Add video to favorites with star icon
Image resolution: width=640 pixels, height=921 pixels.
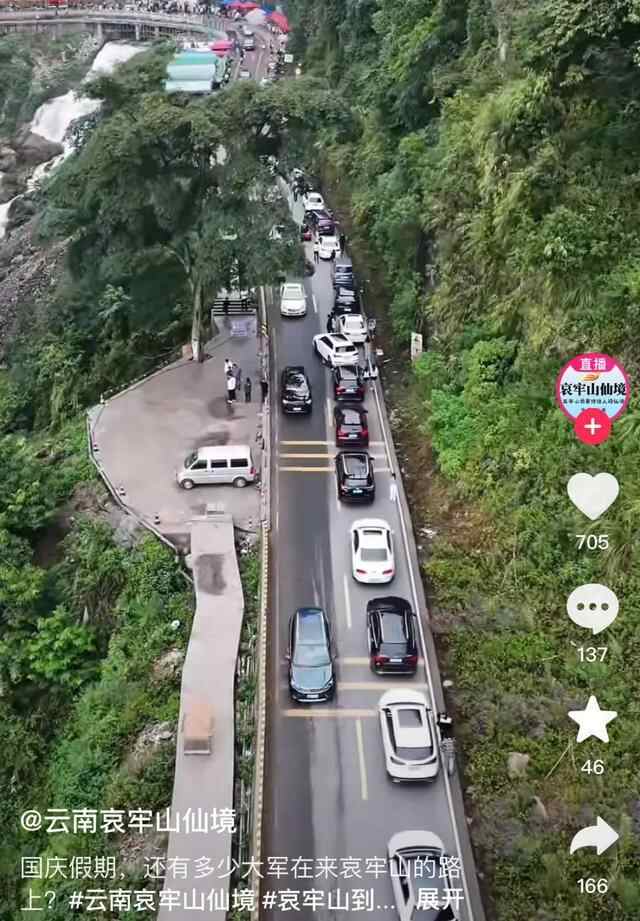click(593, 720)
